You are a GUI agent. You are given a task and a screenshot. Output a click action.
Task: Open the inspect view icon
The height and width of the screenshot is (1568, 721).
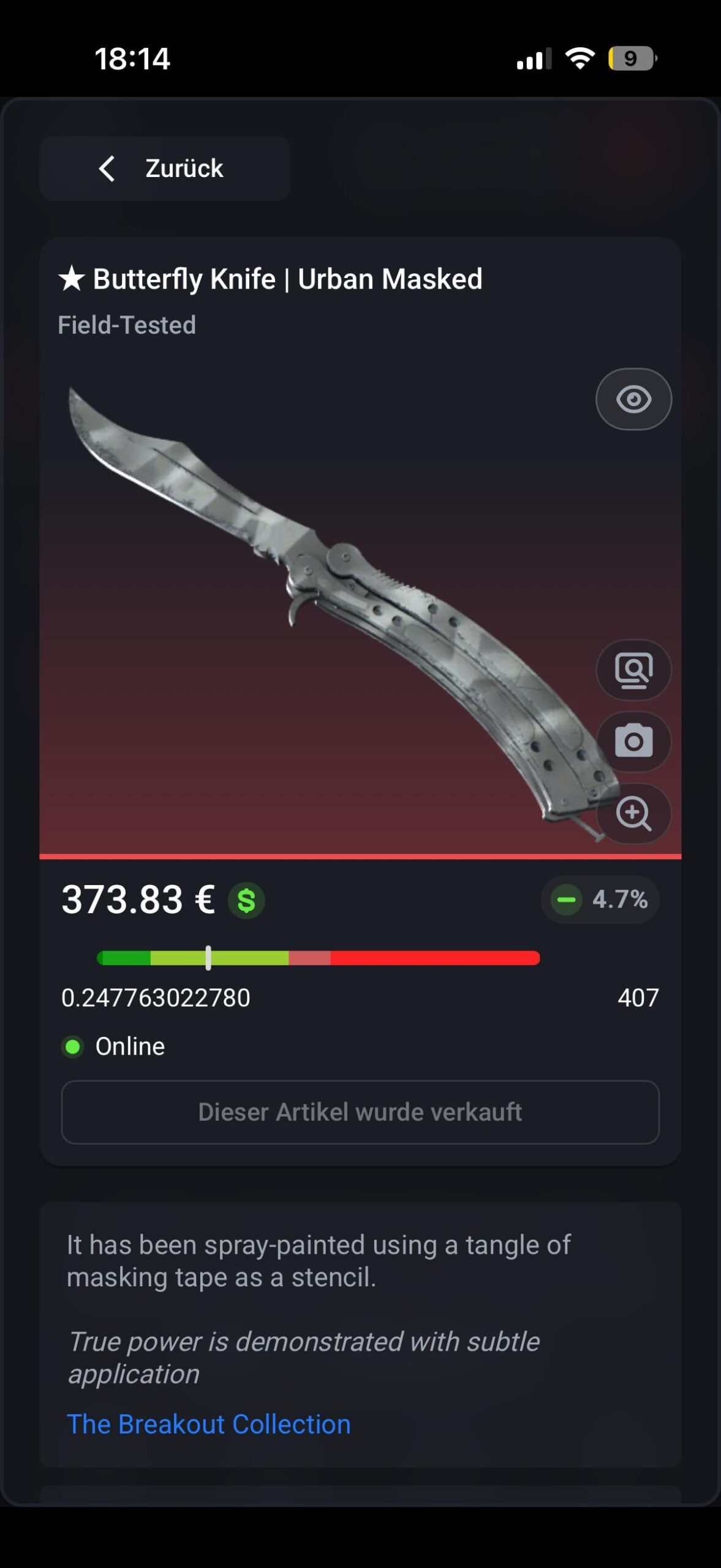tap(633, 670)
